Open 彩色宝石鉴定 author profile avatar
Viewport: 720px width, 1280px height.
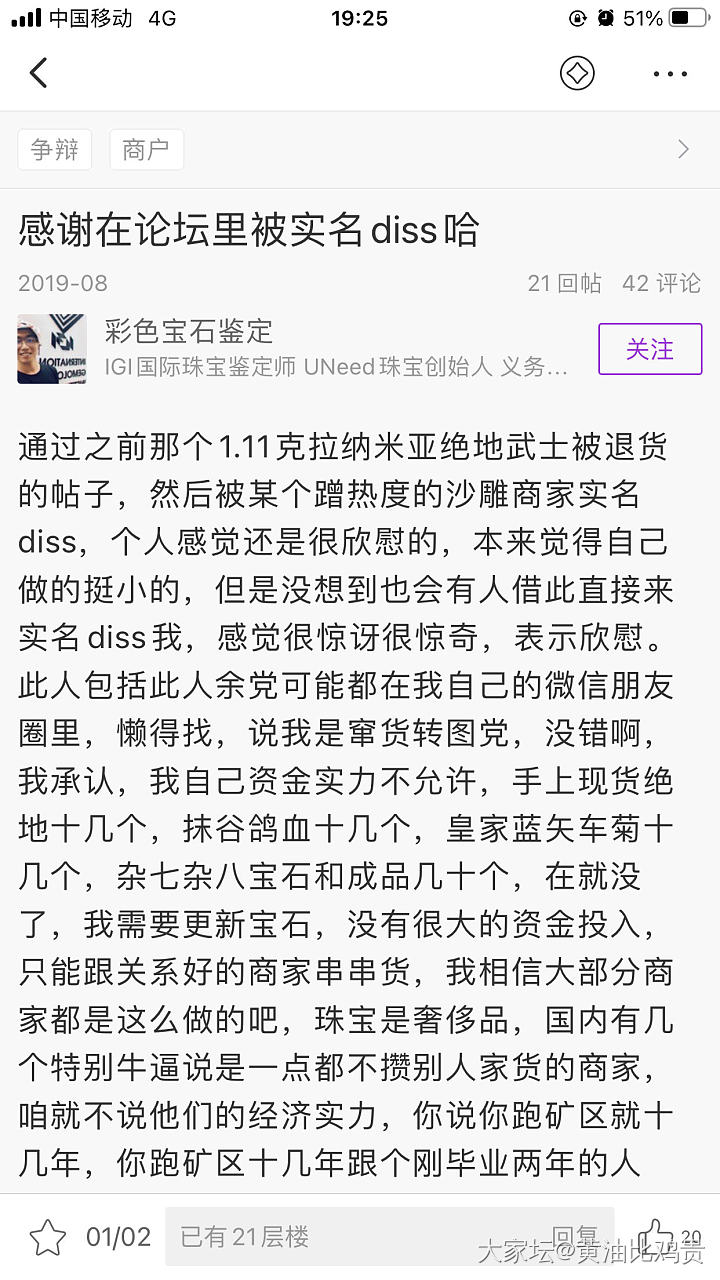pos(51,349)
